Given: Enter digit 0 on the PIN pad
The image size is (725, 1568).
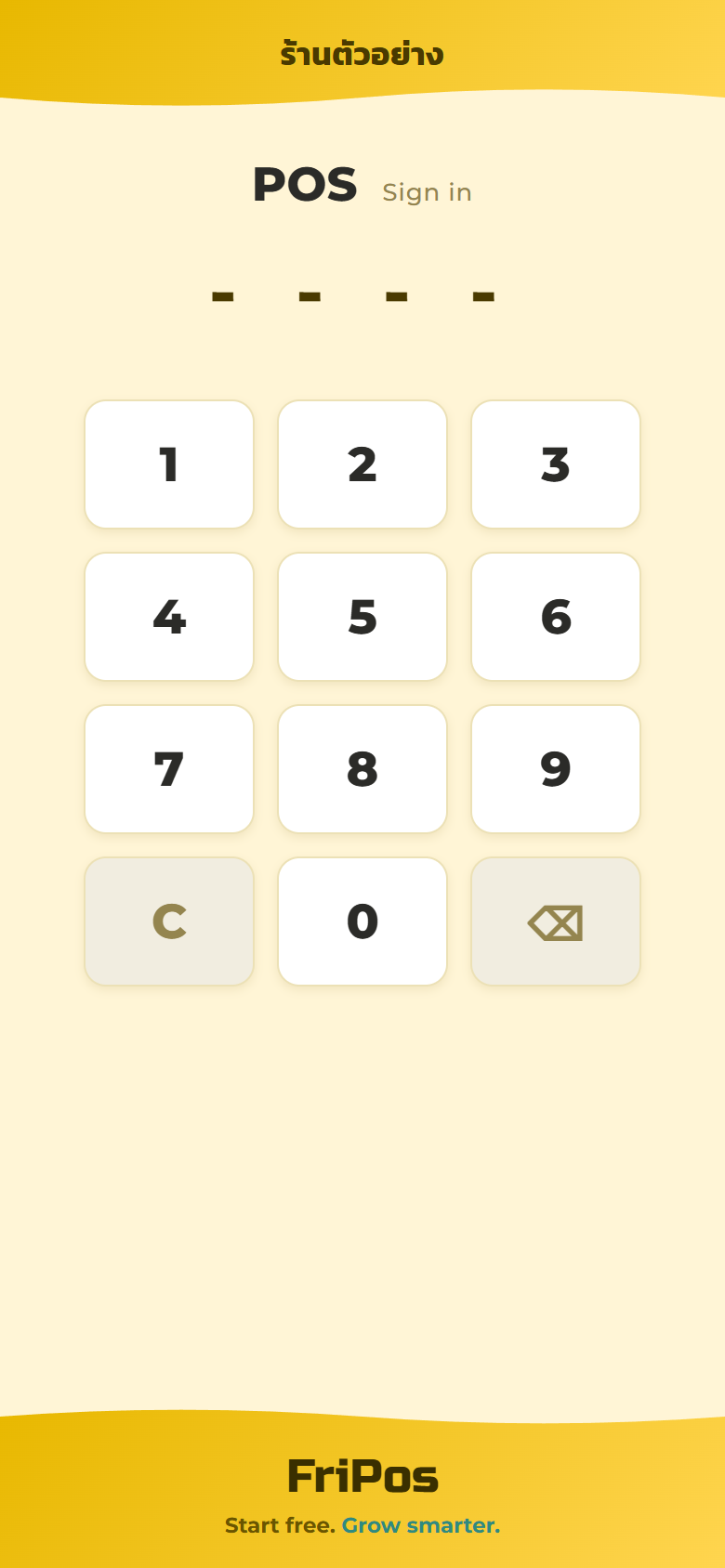Looking at the screenshot, I should tap(362, 921).
